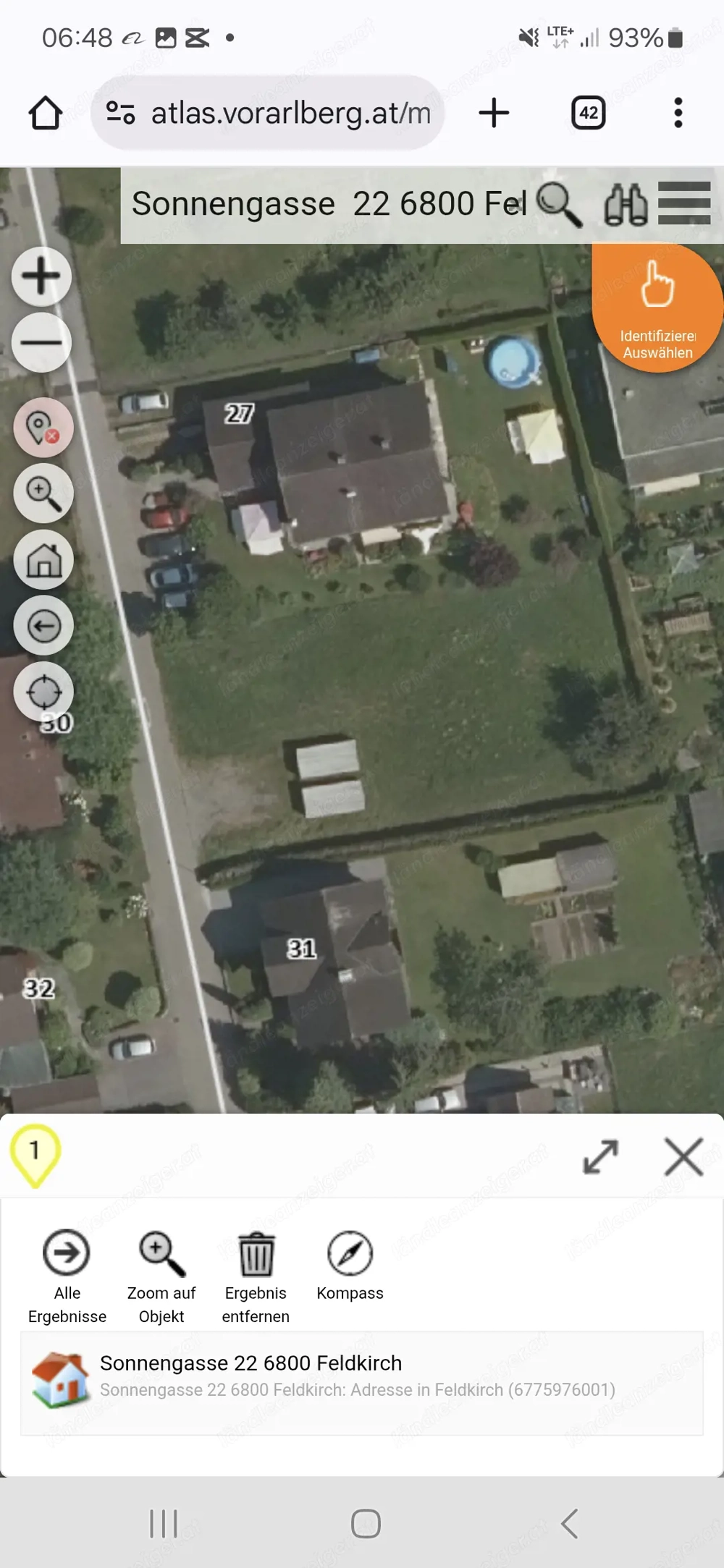Zoom out of the map
724x1568 pixels.
pos(41,342)
